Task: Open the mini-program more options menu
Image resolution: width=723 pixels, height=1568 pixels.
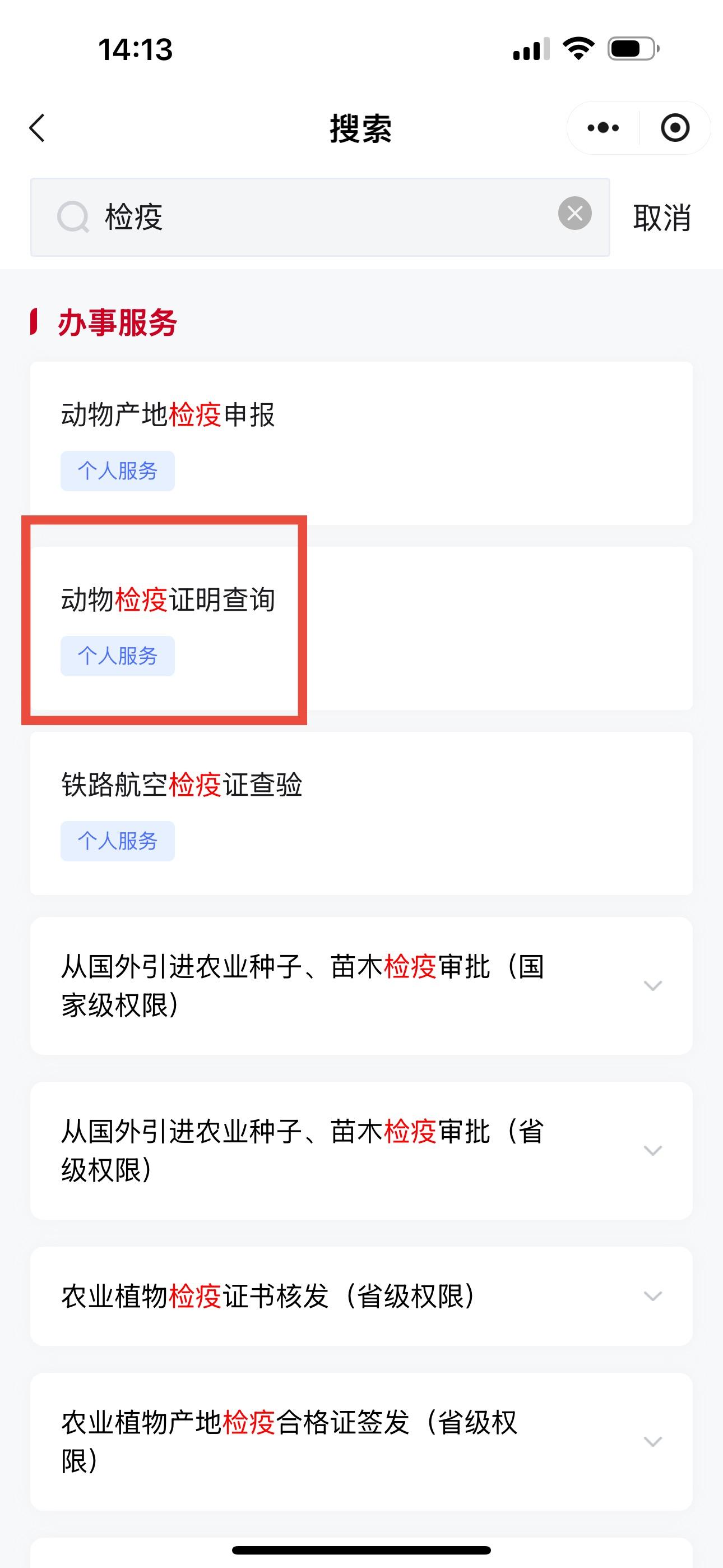Action: [x=603, y=128]
